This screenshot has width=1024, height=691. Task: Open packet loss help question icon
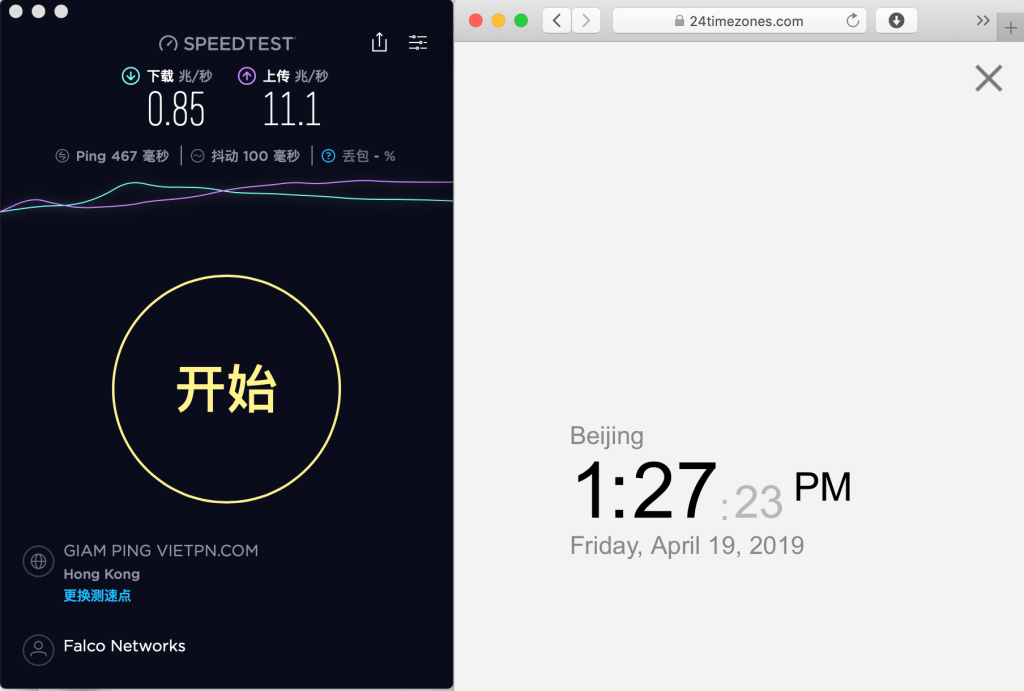[x=328, y=156]
